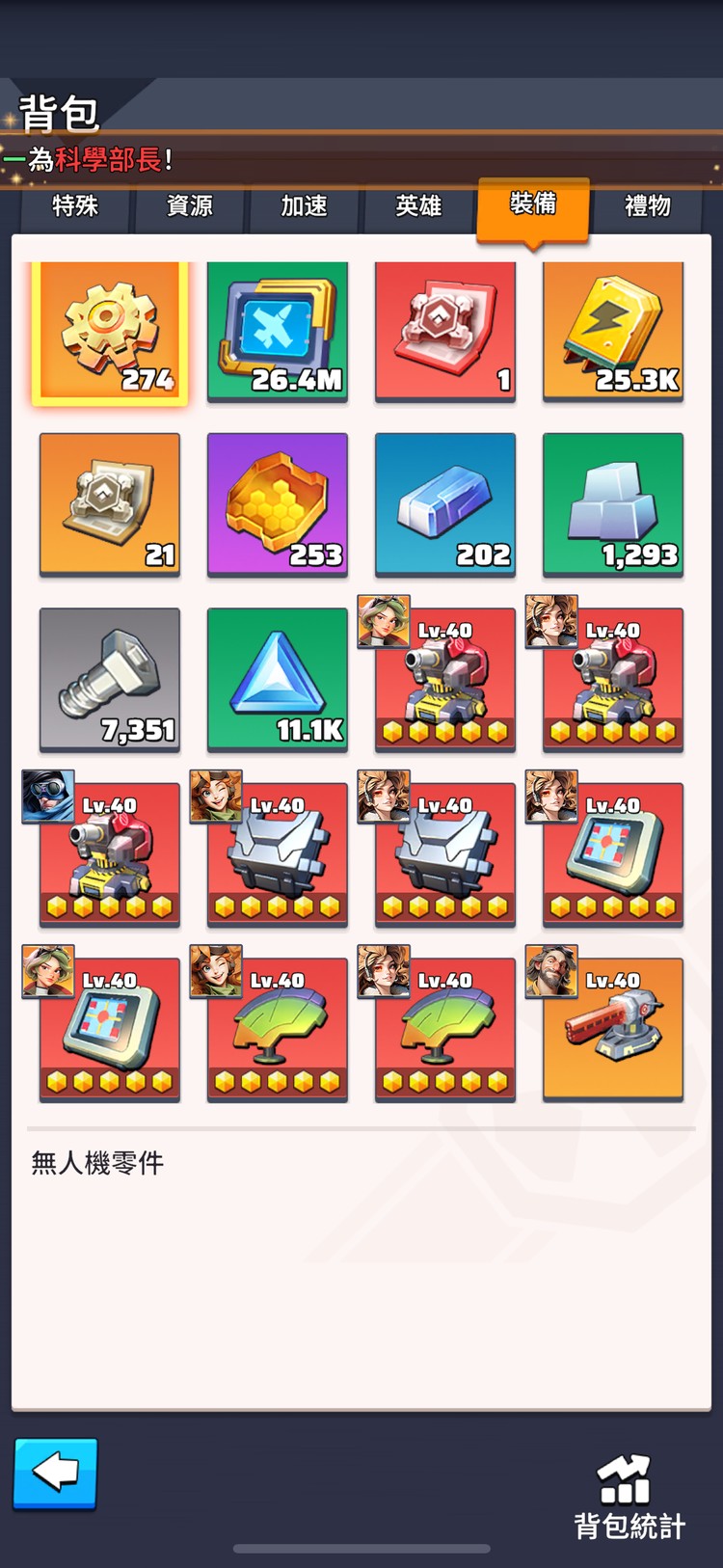
Task: Open the 禮物 tab
Action: pos(647,206)
